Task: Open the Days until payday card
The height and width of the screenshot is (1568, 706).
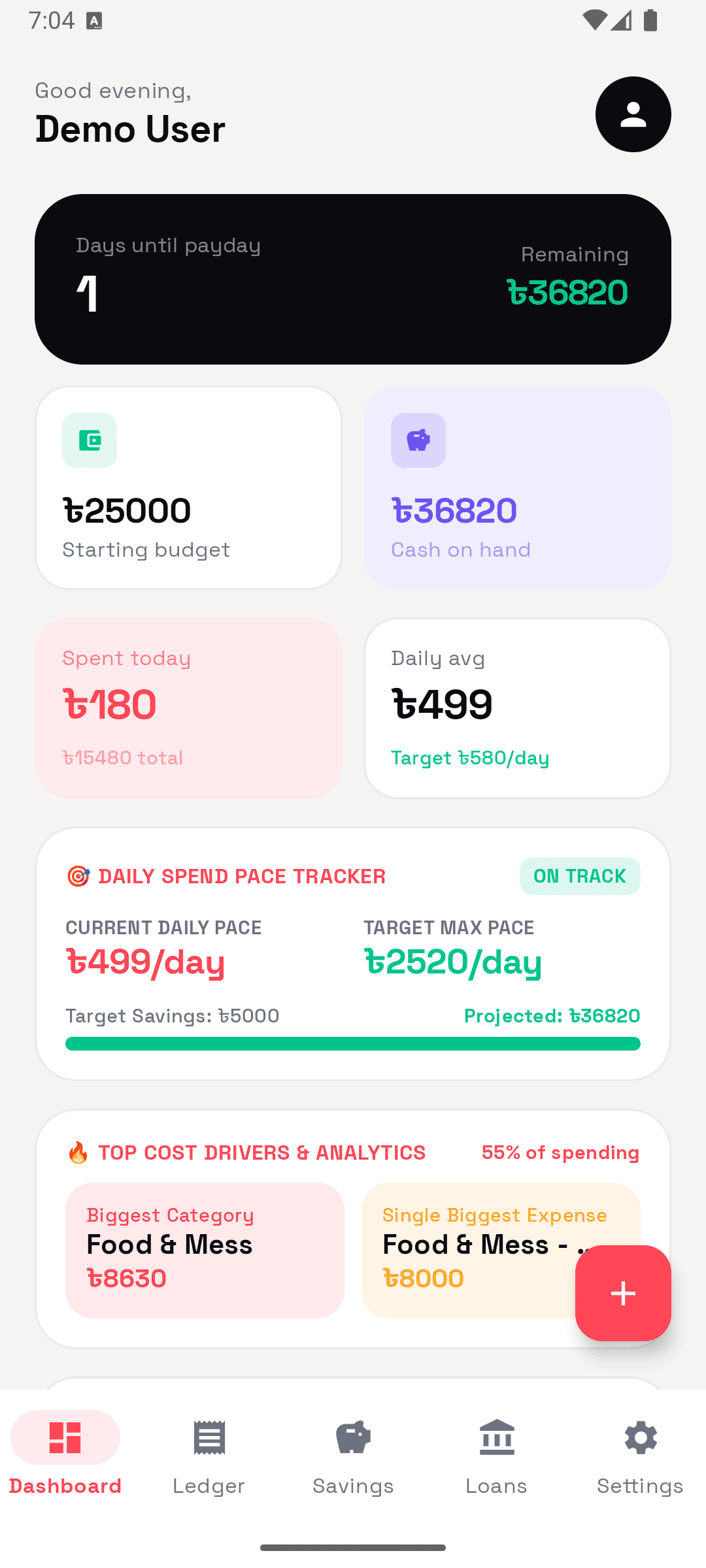Action: (x=353, y=279)
